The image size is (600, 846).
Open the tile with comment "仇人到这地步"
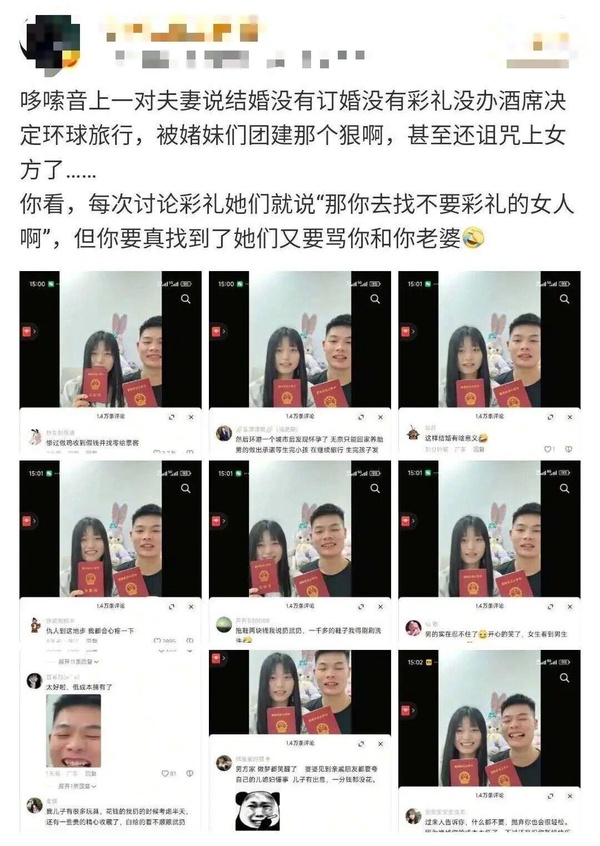(110, 552)
